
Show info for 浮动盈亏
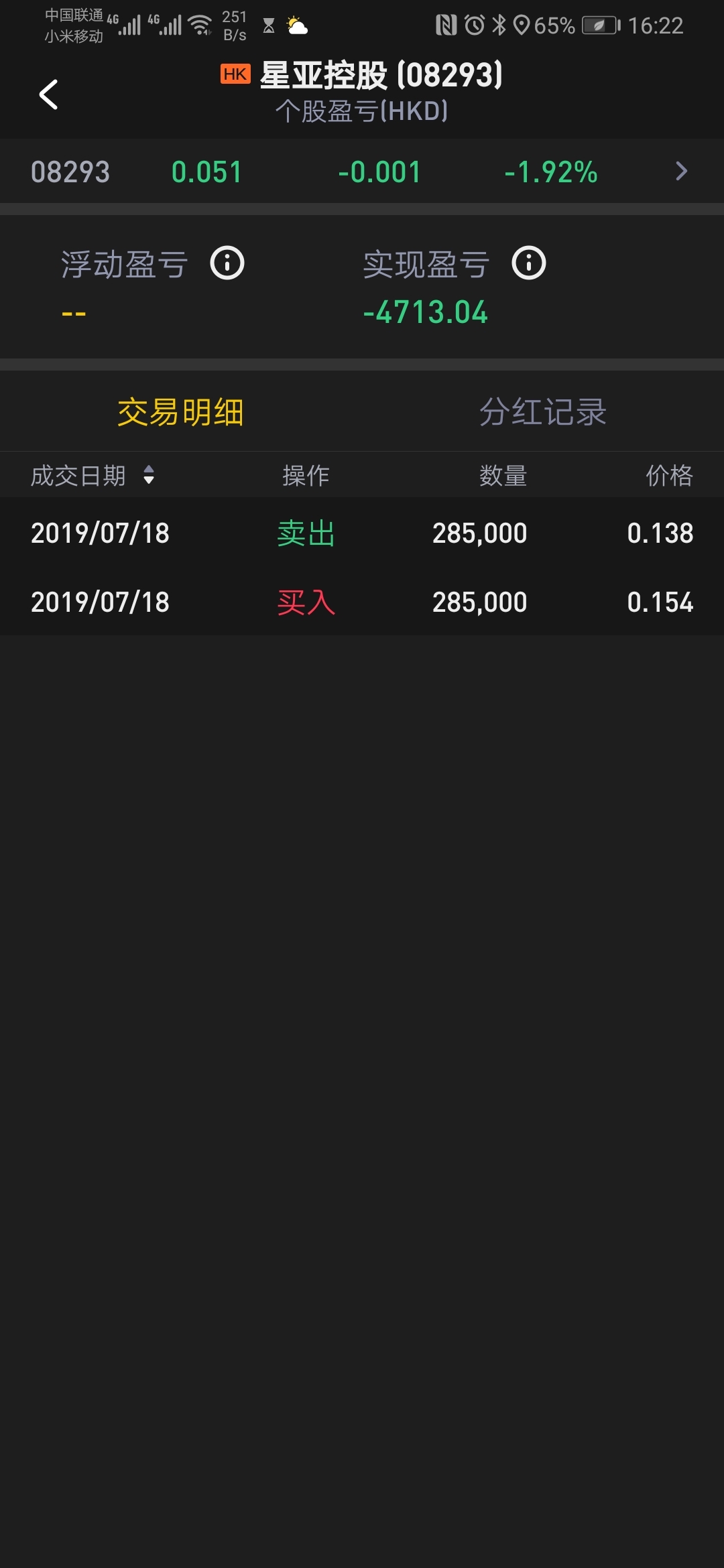coord(227,263)
